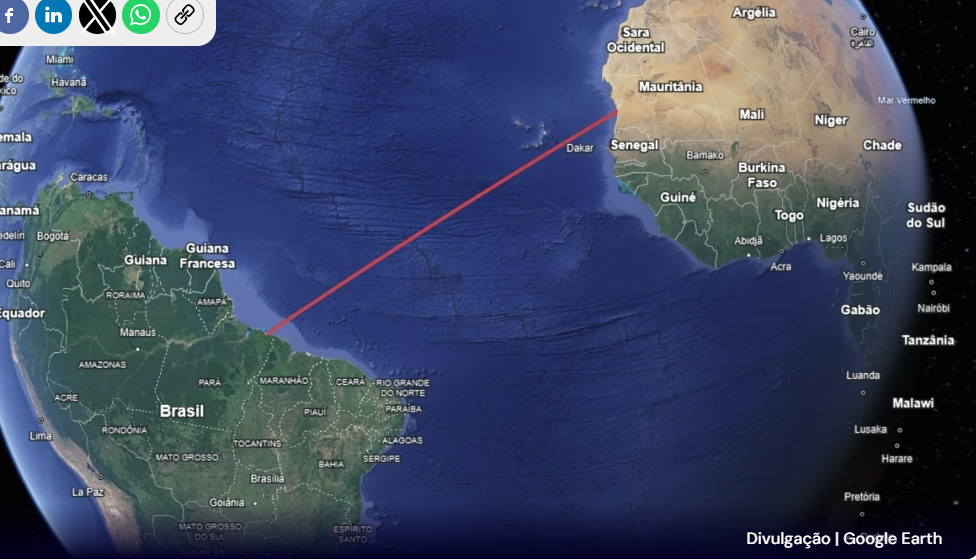Copy the article link
Screen dimensions: 976x560
pos(184,15)
